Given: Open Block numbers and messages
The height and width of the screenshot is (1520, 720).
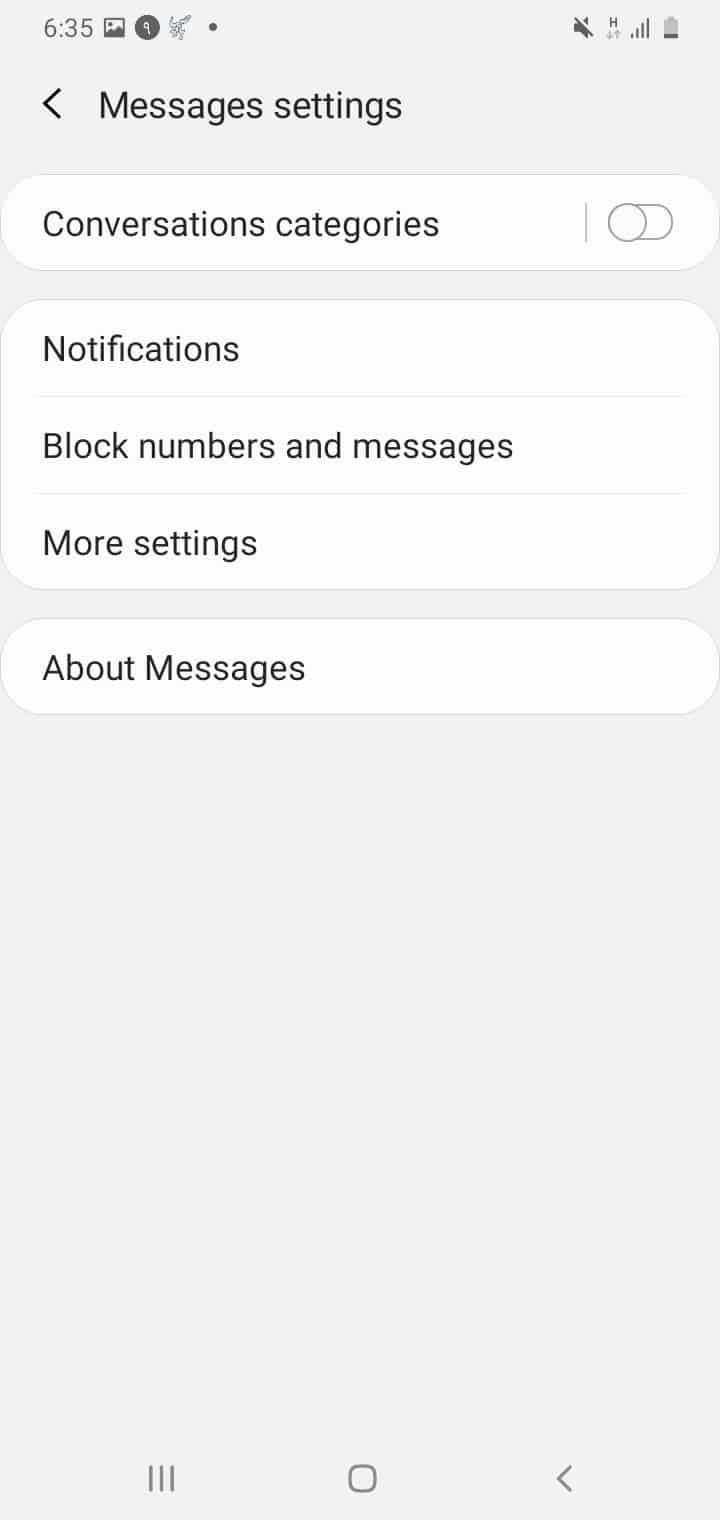Looking at the screenshot, I should point(277,445).
